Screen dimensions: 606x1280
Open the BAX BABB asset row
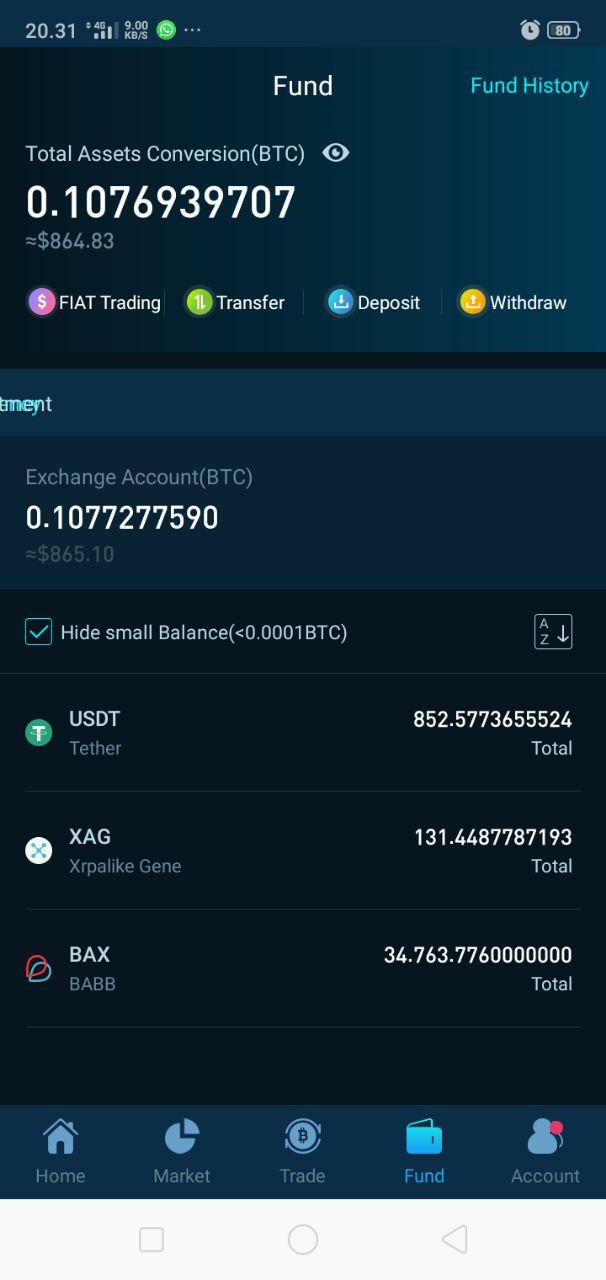pyautogui.click(x=303, y=969)
